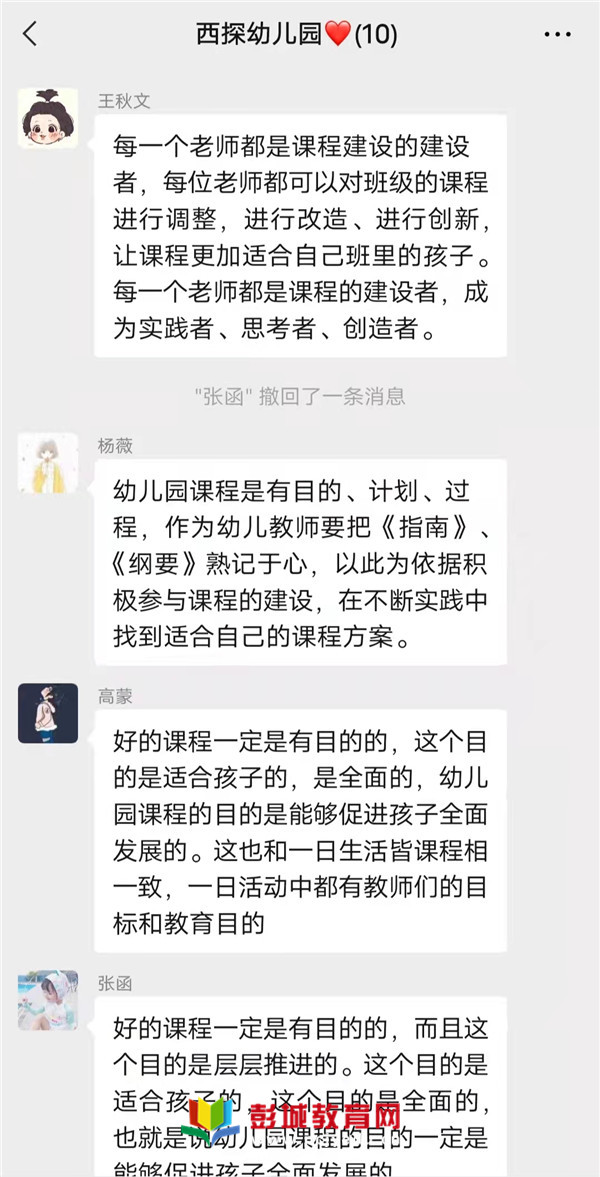Viewport: 600px width, 1177px height.
Task: Open 王秋文's profile avatar
Action: [x=47, y=118]
